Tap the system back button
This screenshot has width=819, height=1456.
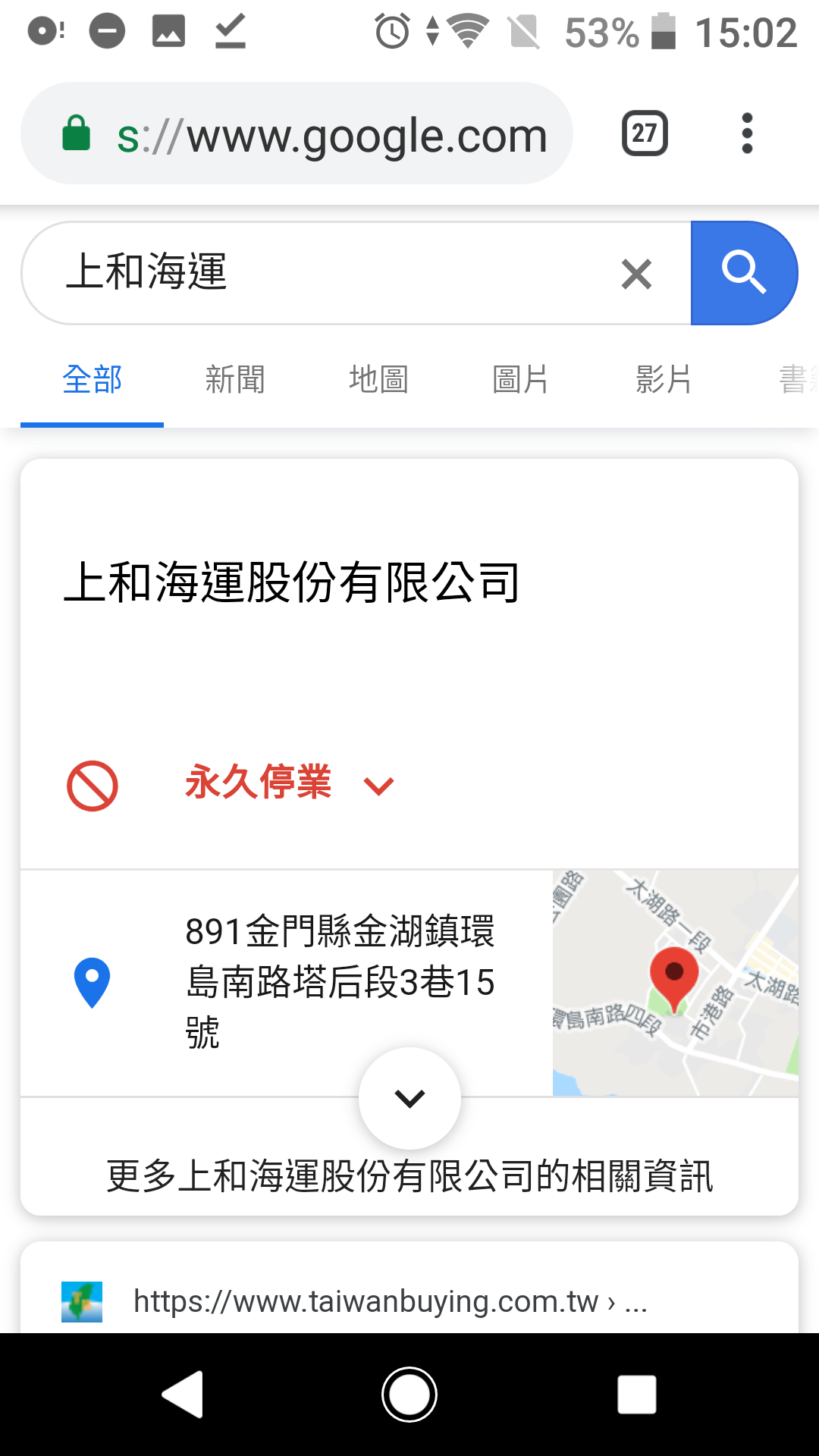pyautogui.click(x=183, y=1394)
